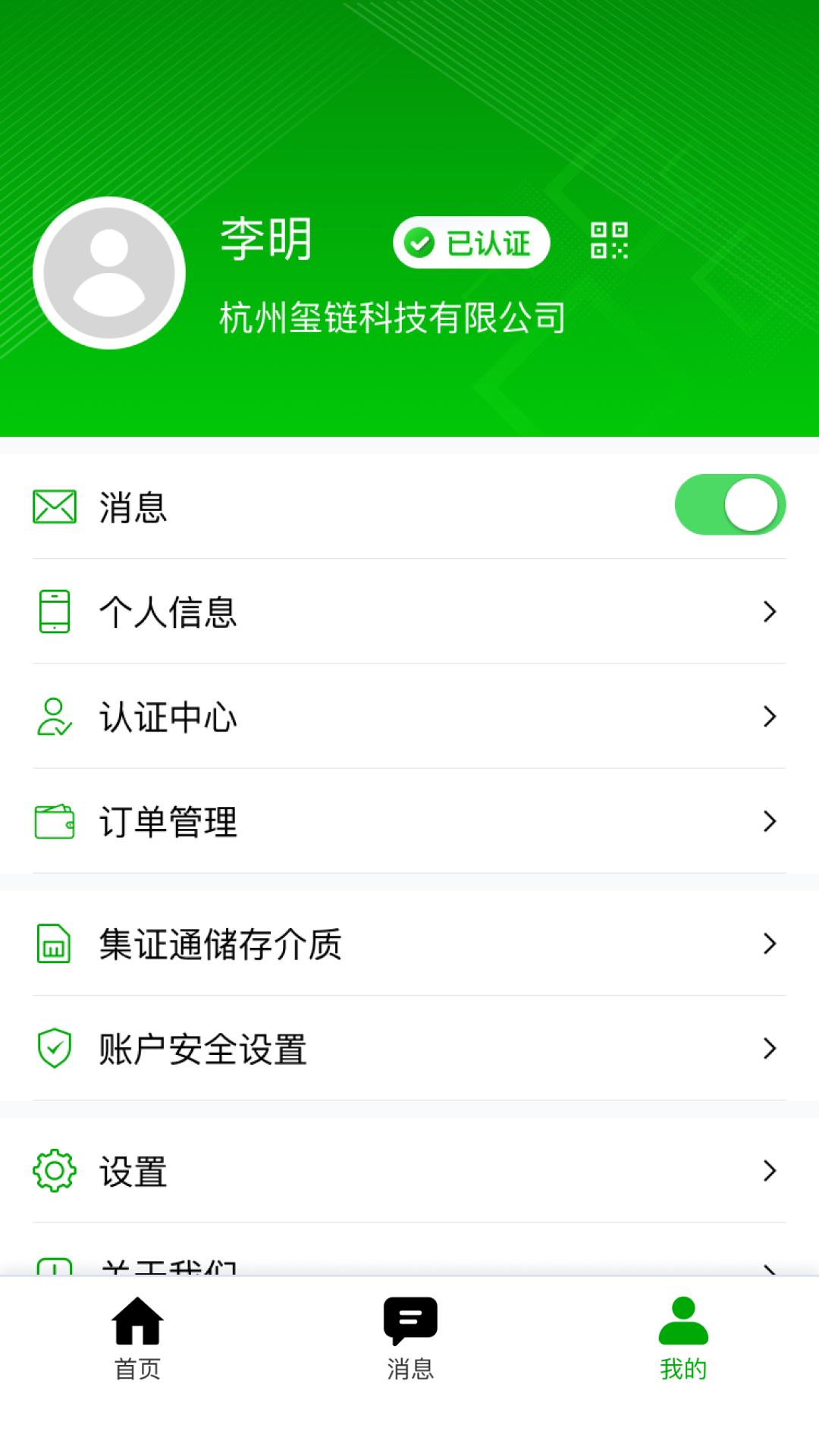Screen dimensions: 819x1456
Task: Open 集证通储存介质 storage media
Action: pos(409,944)
